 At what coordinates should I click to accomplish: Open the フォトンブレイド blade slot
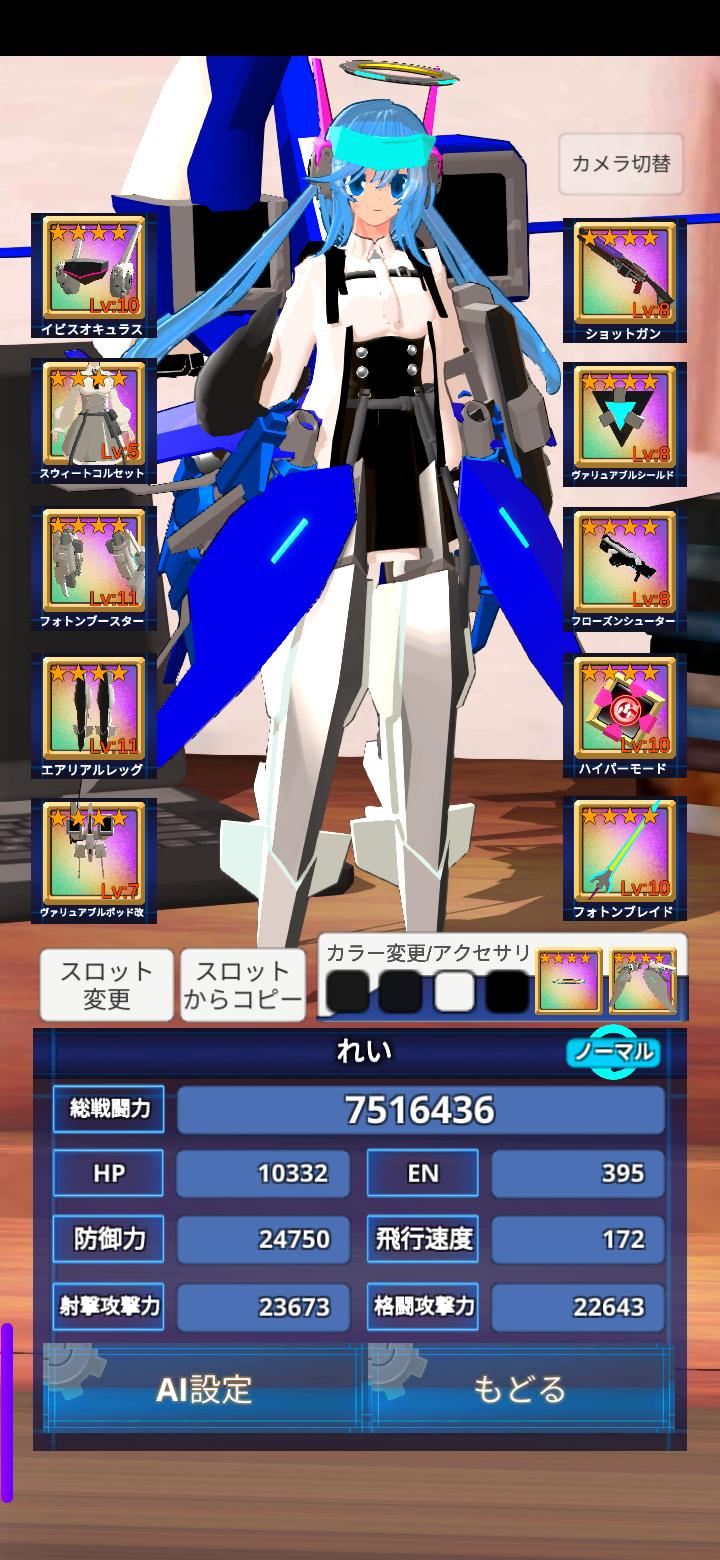(624, 860)
